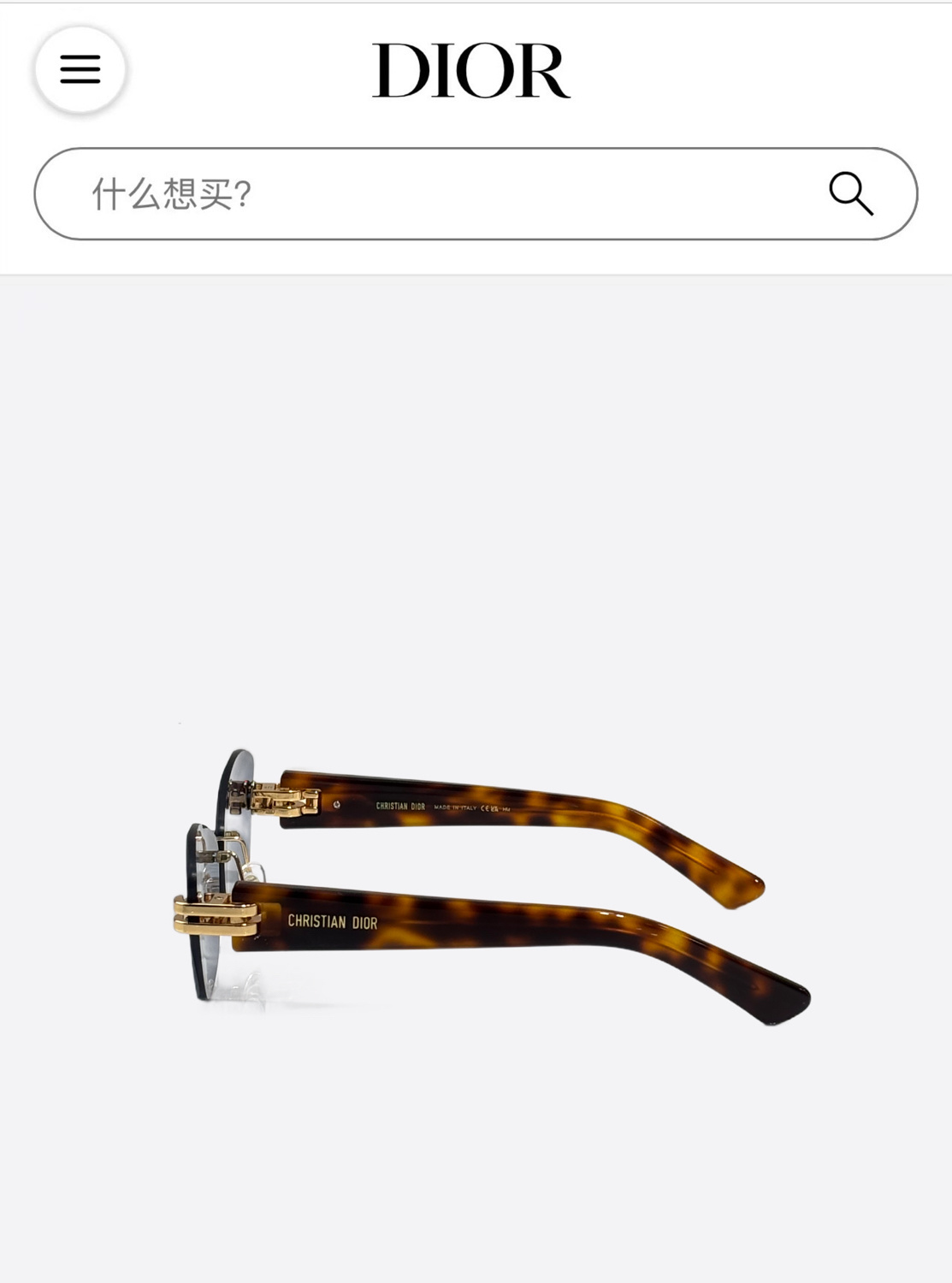Select the search lens icon in the search bar
This screenshot has height=1283, width=952.
tap(851, 195)
